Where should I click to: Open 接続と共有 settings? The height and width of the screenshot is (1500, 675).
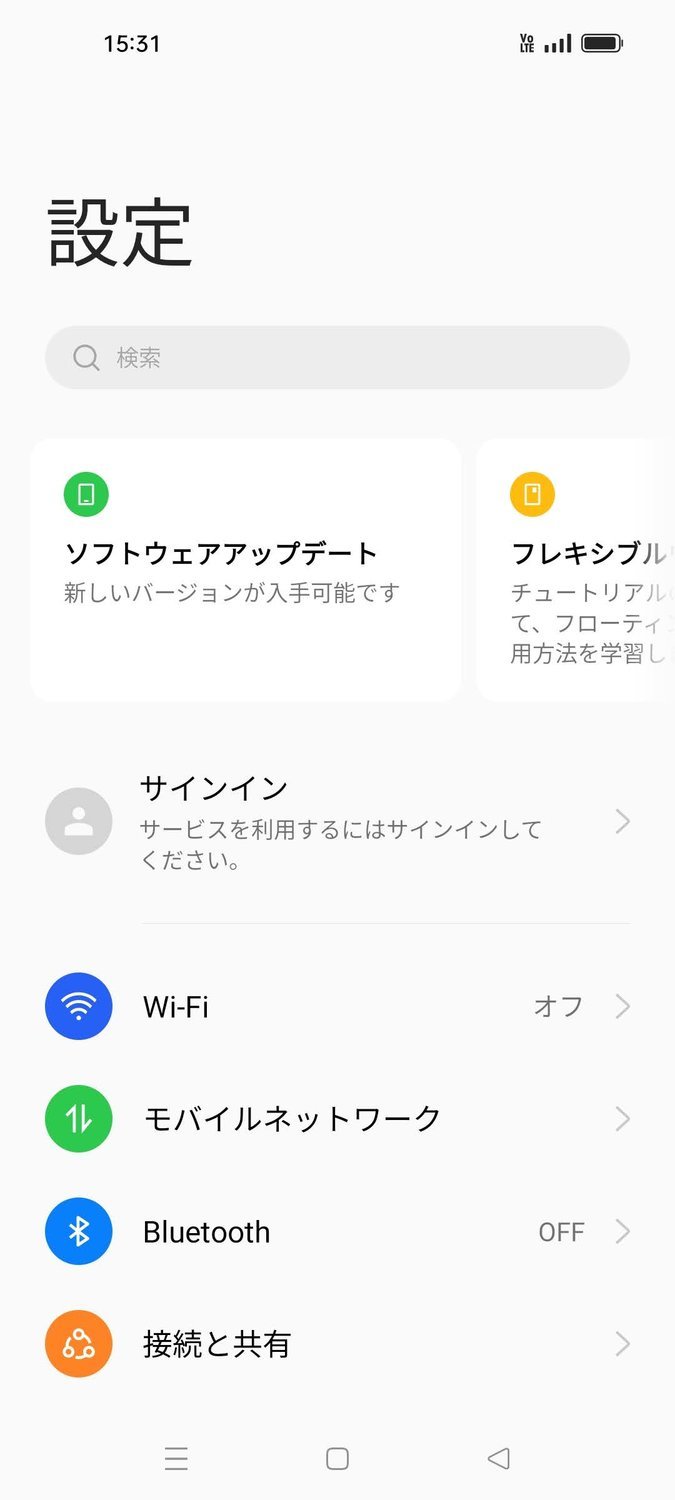337,1344
